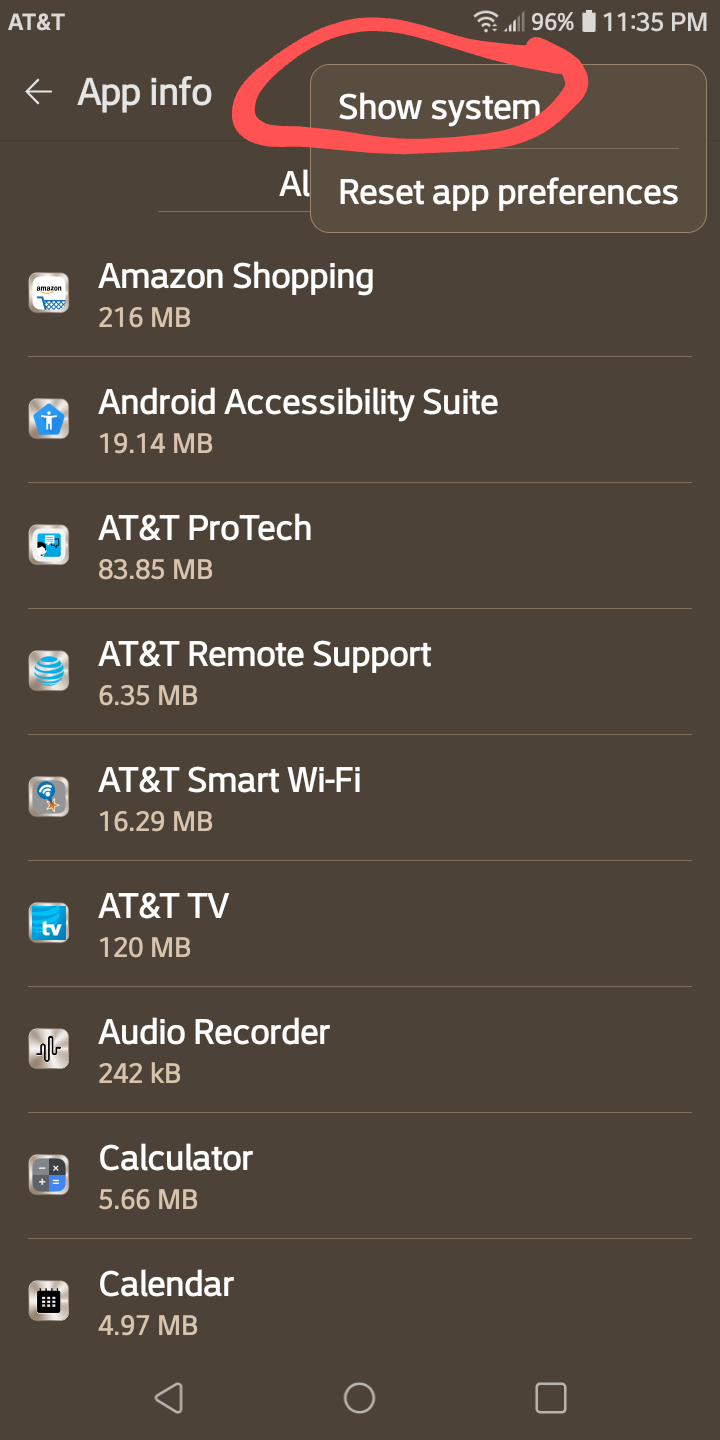Tap the AT&T Smart Wi-Fi row
This screenshot has width=720, height=1440.
coord(360,798)
